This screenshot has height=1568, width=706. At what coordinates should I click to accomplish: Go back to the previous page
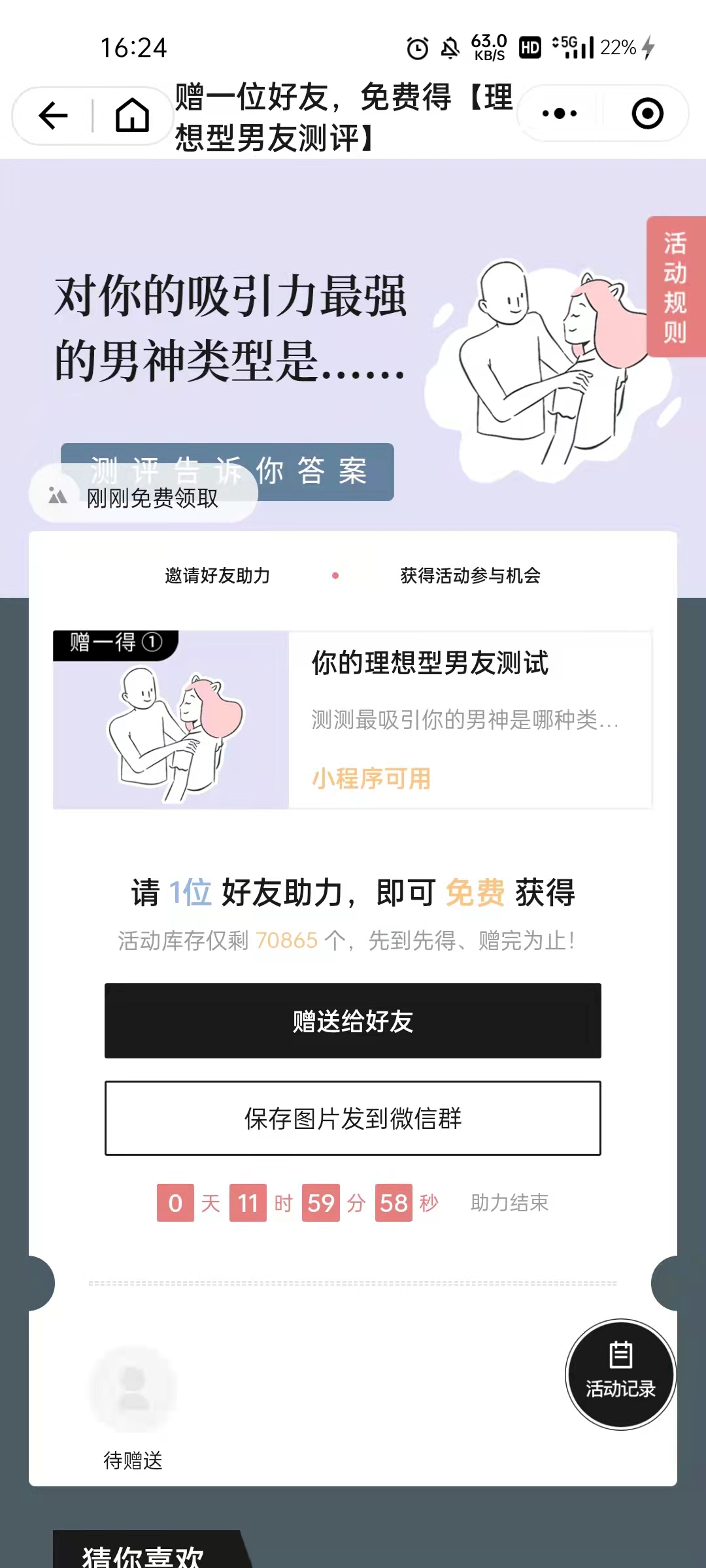pos(54,116)
